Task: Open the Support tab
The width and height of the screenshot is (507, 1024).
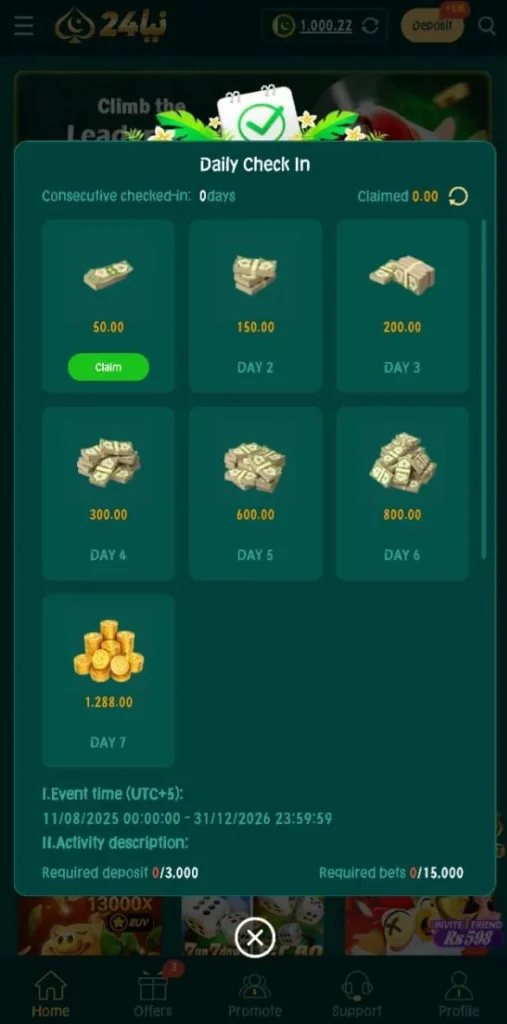Action: [357, 994]
